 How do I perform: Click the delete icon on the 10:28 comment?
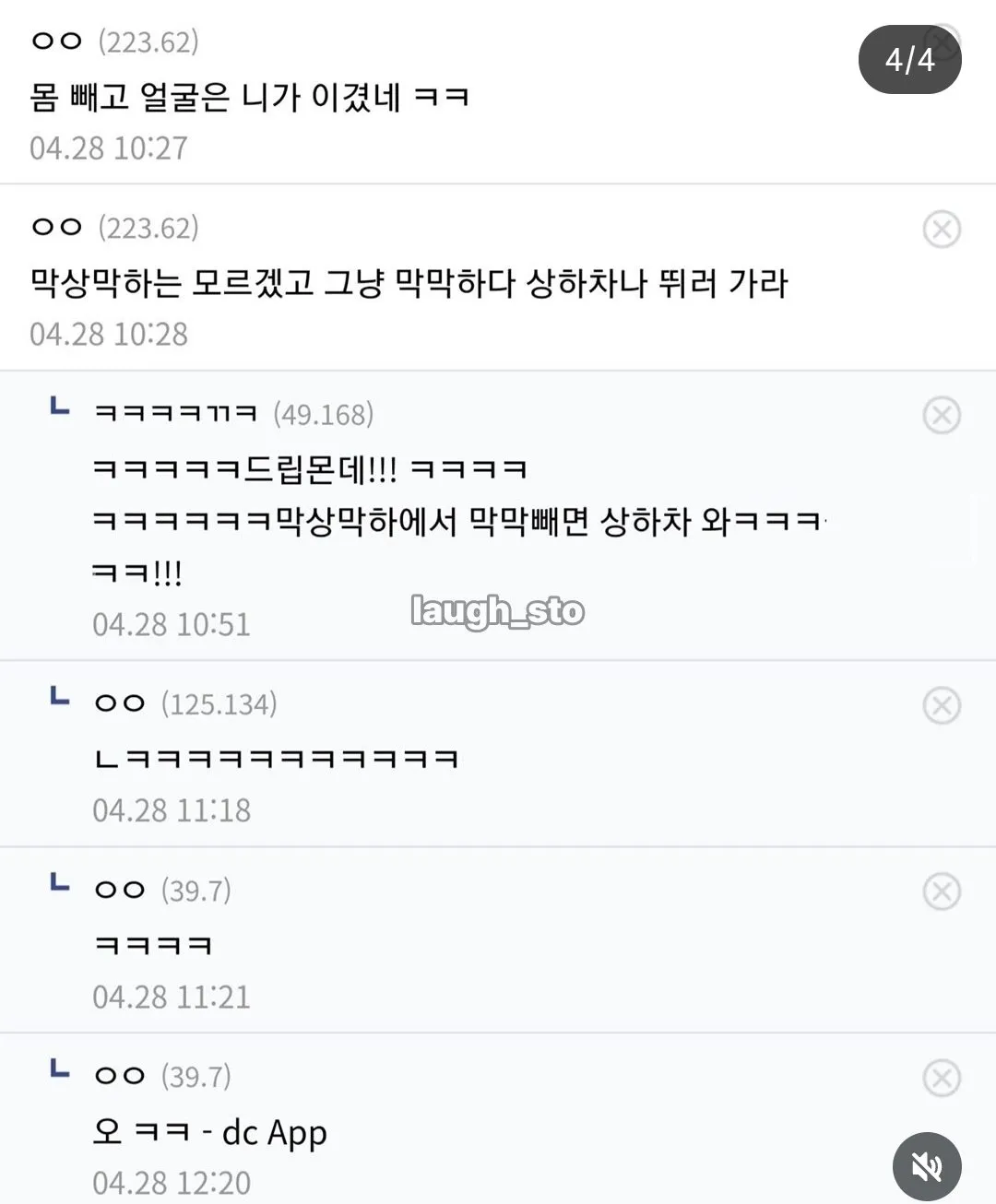942,230
